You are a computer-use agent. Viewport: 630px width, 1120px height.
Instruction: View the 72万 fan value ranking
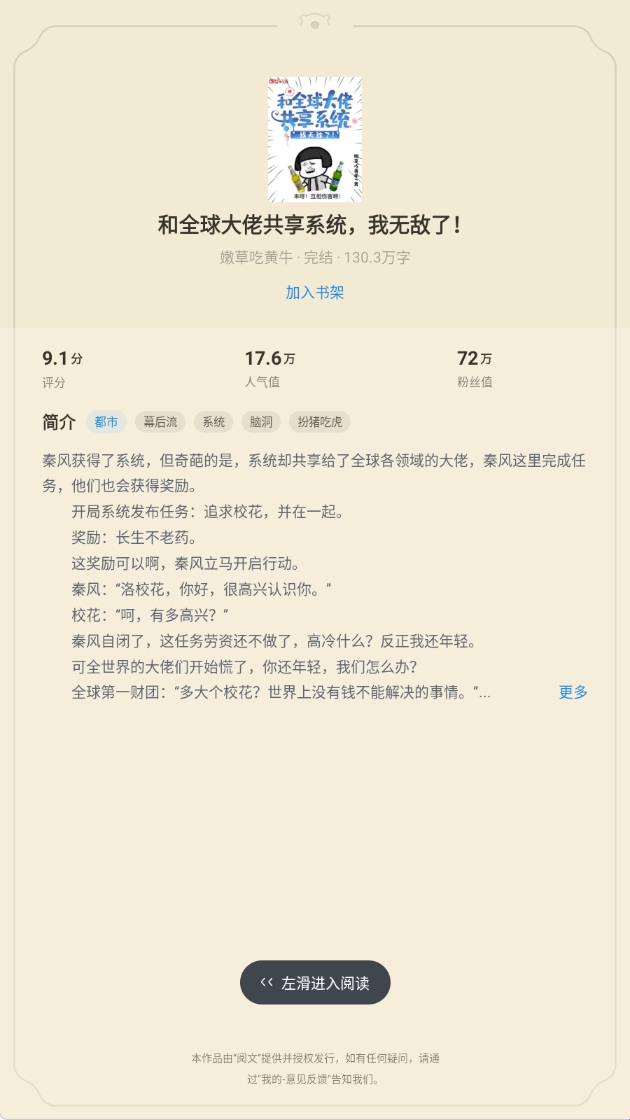click(474, 367)
